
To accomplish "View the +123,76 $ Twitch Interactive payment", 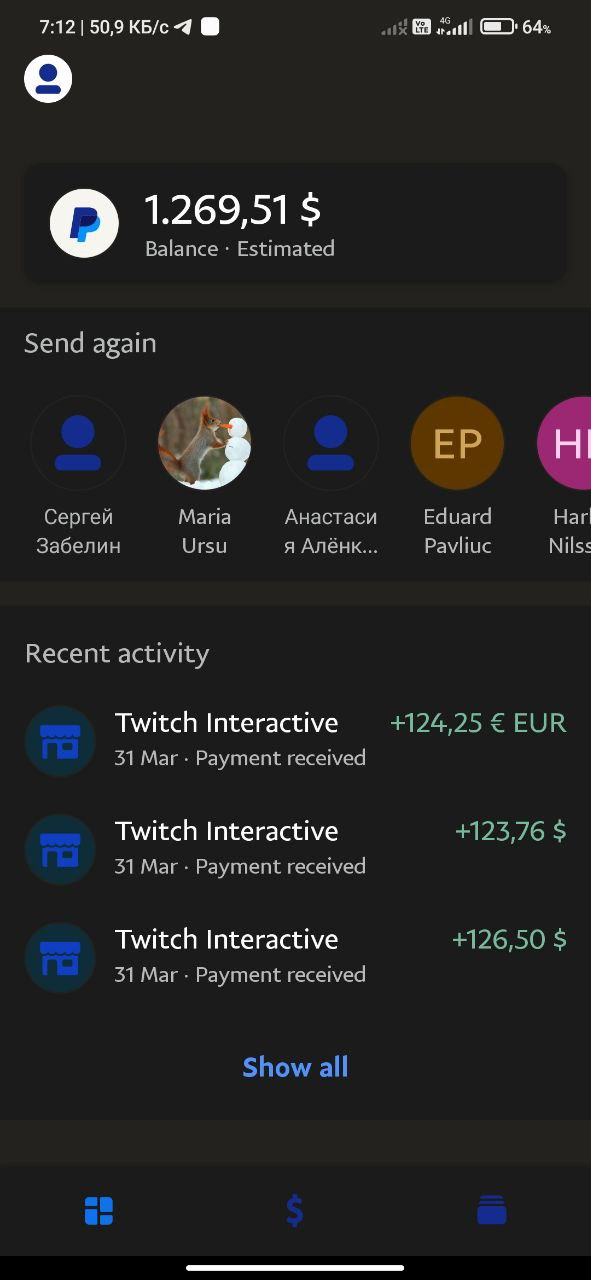I will [295, 848].
